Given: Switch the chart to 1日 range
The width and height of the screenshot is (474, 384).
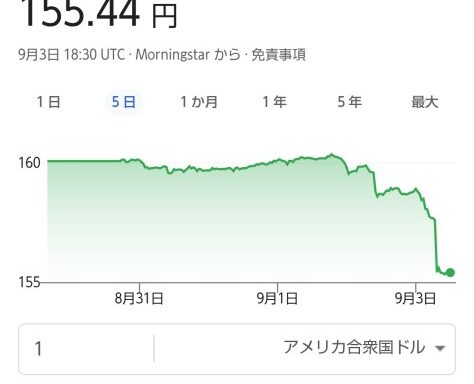Looking at the screenshot, I should [x=49, y=102].
